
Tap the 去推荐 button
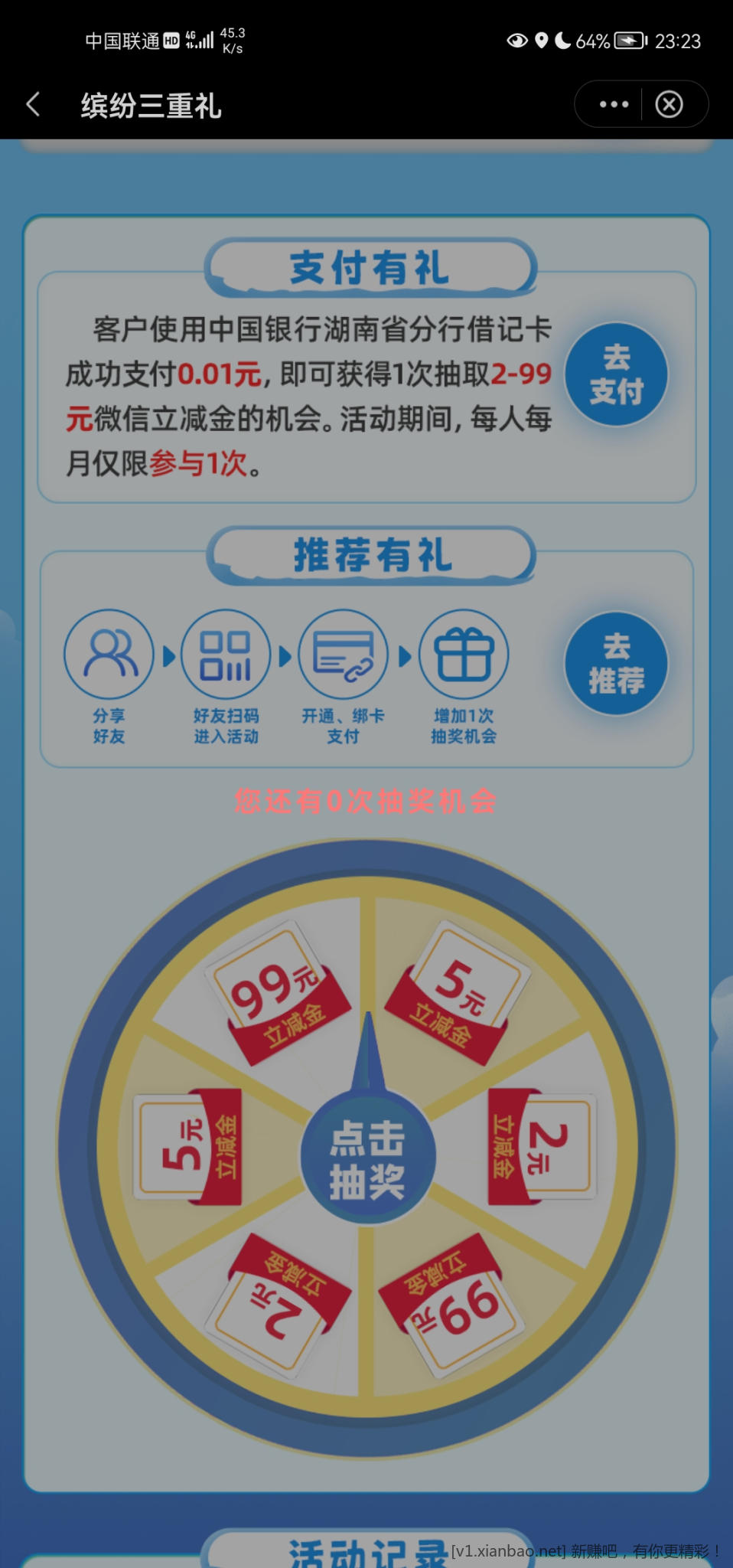pyautogui.click(x=616, y=663)
